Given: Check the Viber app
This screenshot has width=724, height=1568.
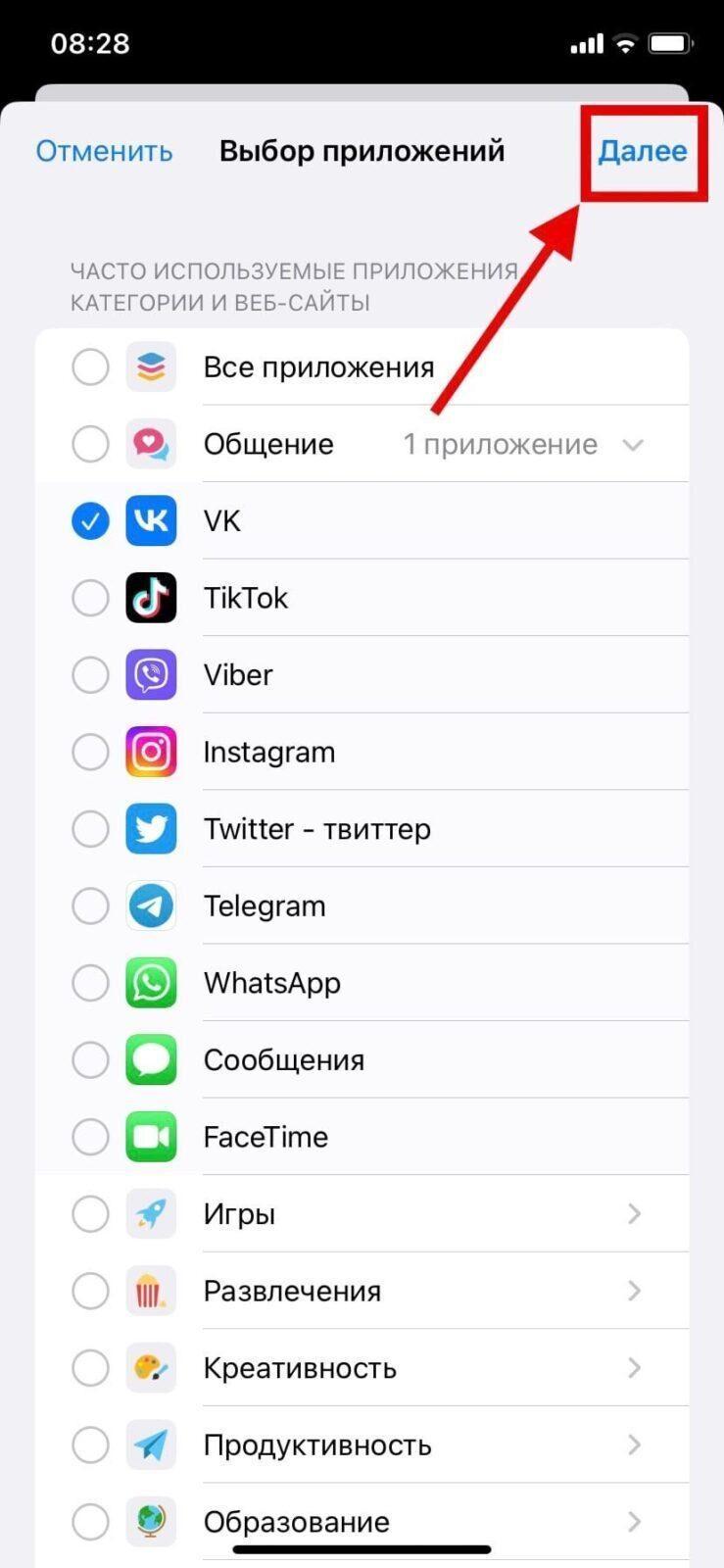Looking at the screenshot, I should (x=90, y=675).
